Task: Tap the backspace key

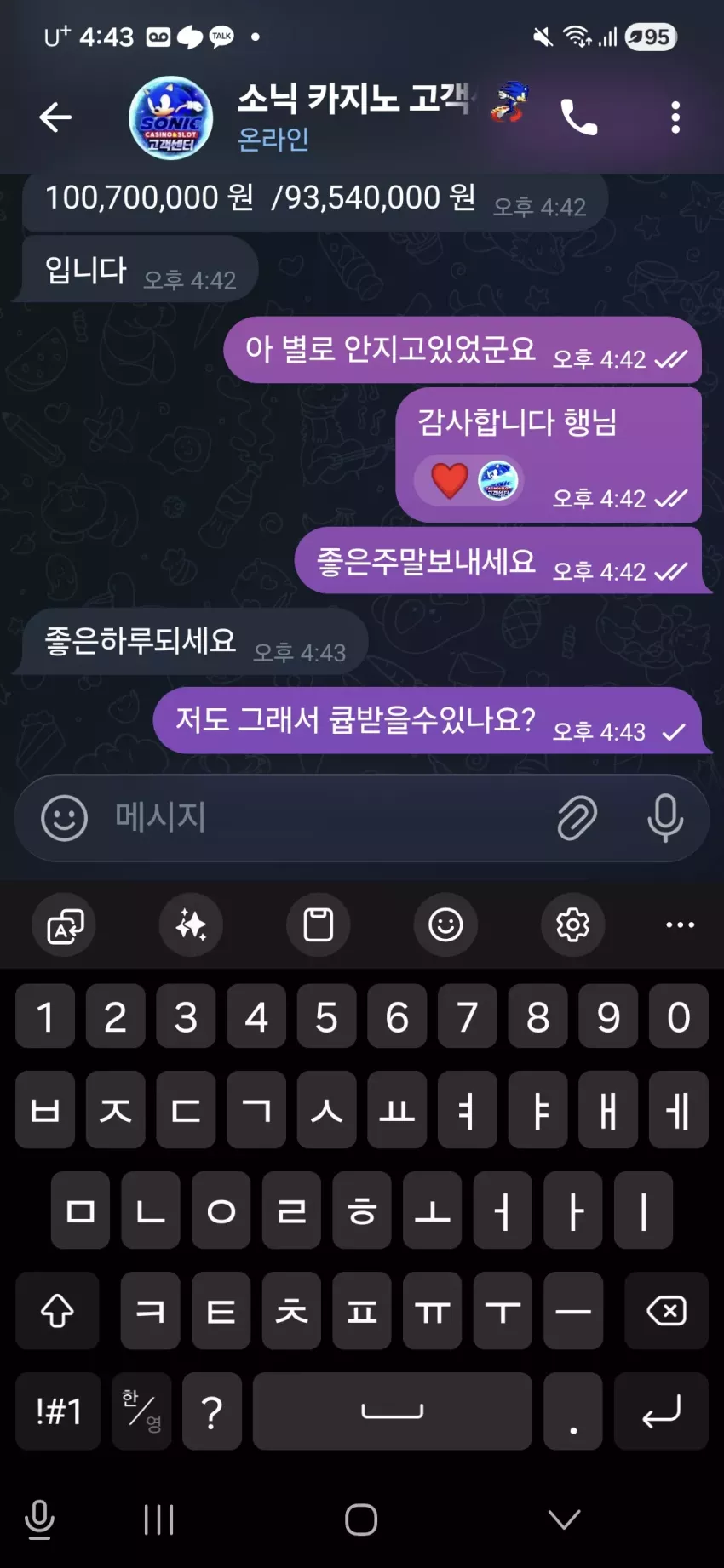Action: tap(667, 1311)
